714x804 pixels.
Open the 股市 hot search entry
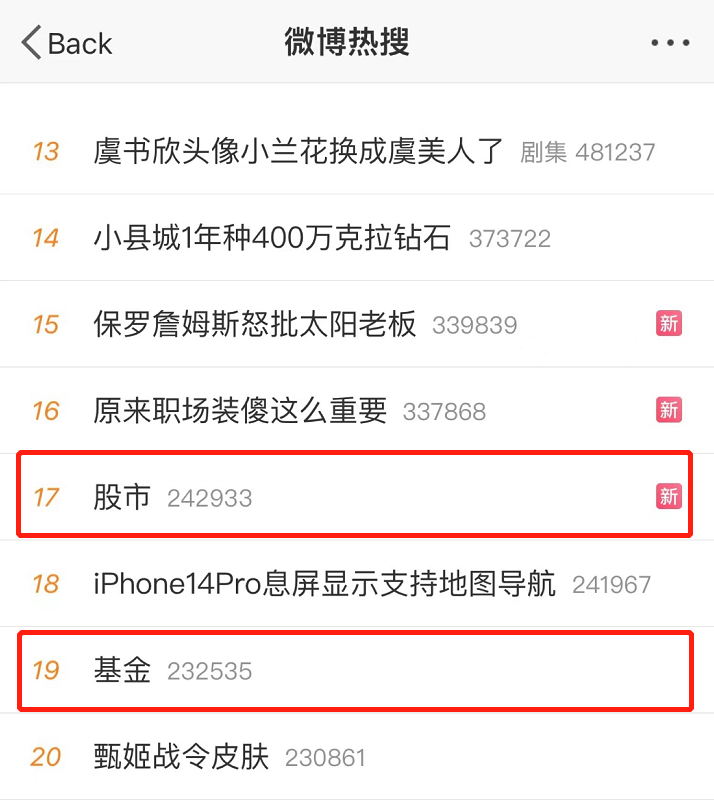click(122, 497)
